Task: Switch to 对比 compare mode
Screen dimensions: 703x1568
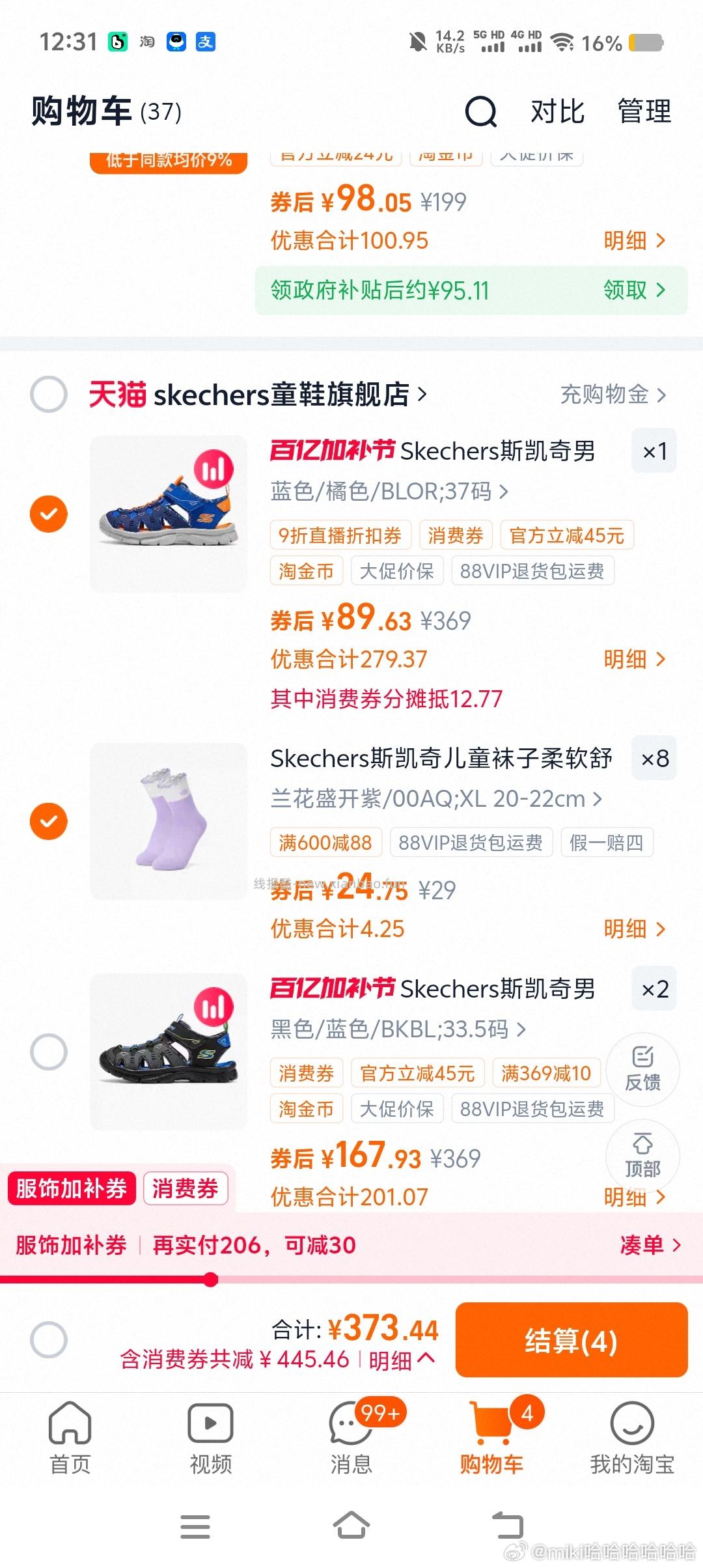Action: pyautogui.click(x=555, y=111)
